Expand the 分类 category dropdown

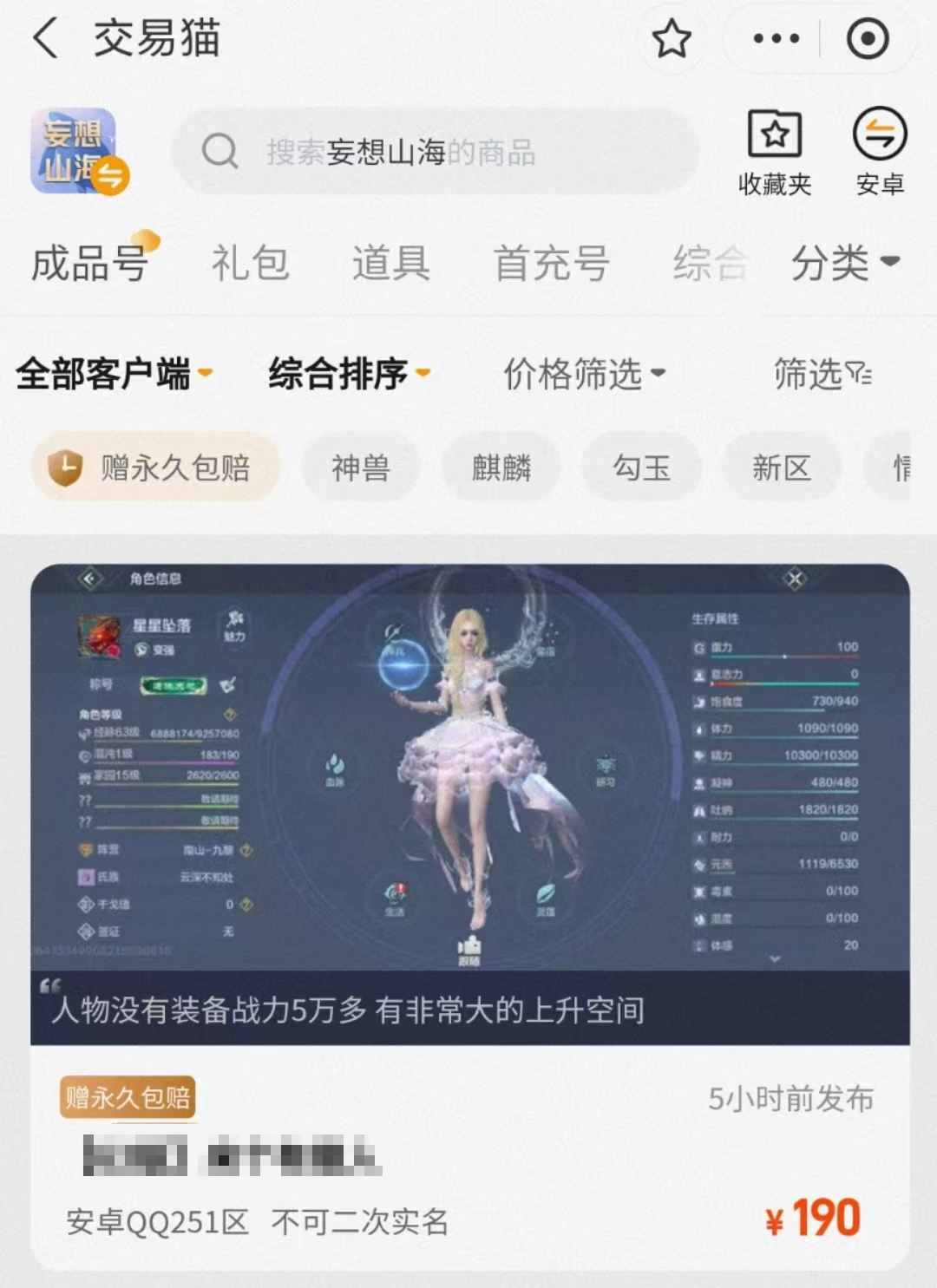[844, 263]
